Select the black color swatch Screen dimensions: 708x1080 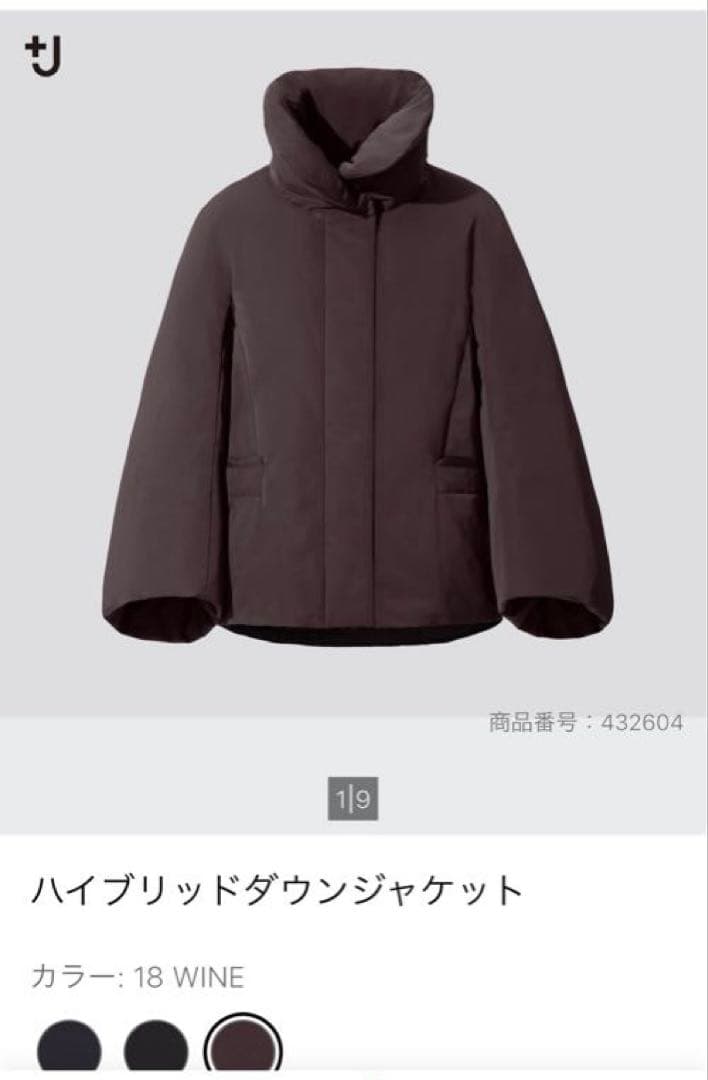(155, 1049)
